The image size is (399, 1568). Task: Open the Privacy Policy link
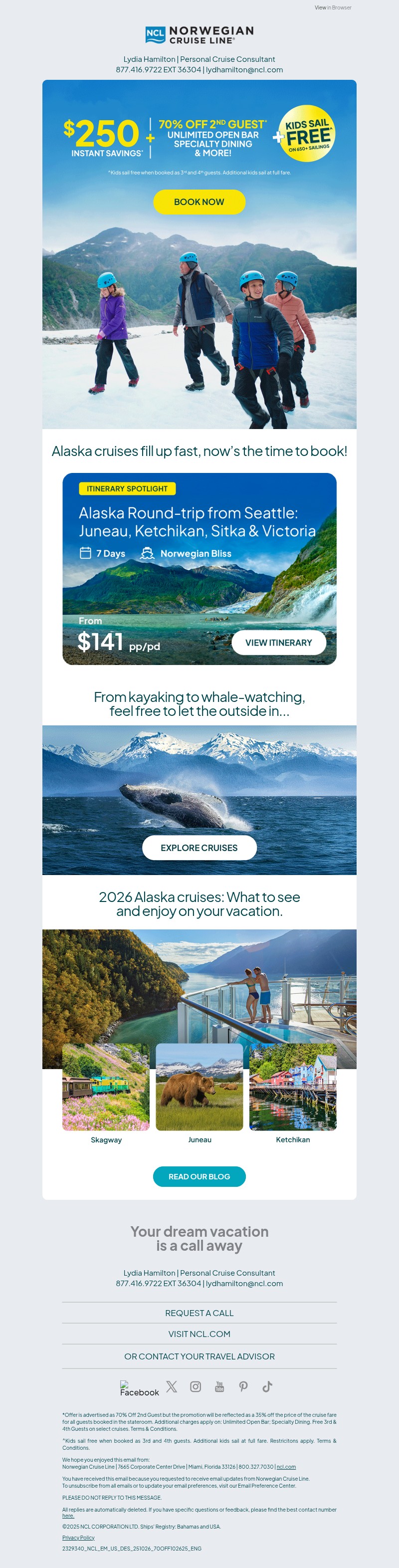78,1538
